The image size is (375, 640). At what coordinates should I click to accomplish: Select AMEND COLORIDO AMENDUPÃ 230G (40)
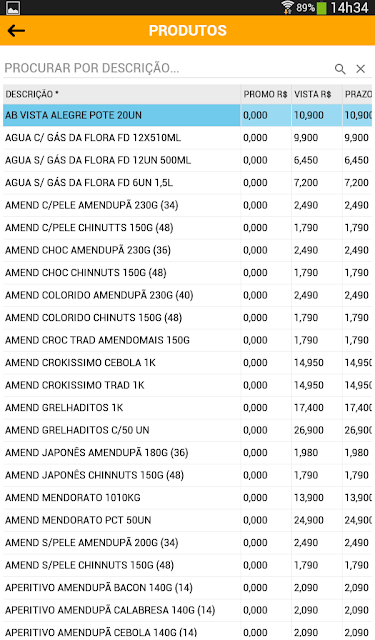pyautogui.click(x=188, y=295)
